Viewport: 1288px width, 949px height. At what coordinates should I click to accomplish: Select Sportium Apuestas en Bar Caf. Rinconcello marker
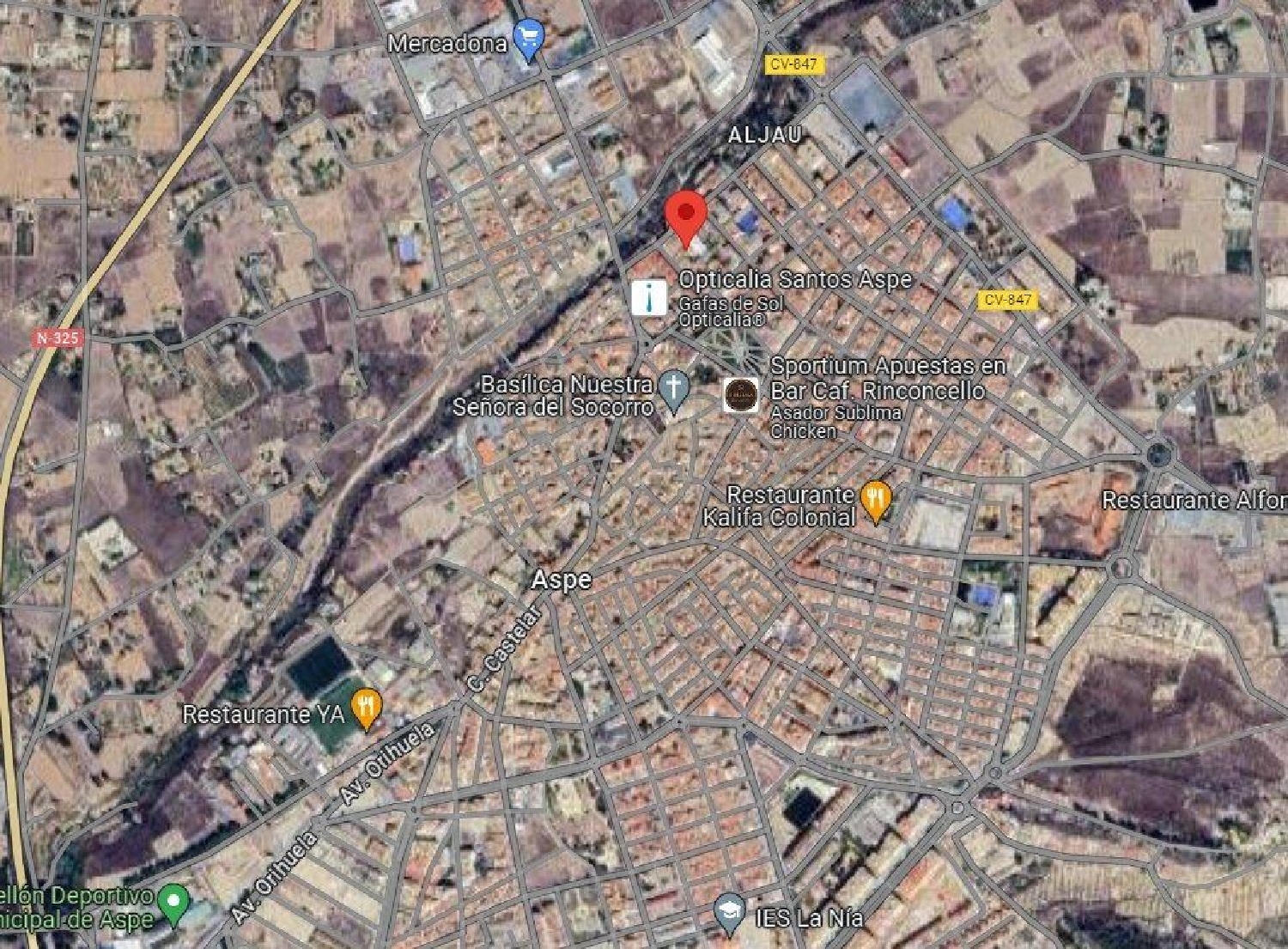pos(740,395)
